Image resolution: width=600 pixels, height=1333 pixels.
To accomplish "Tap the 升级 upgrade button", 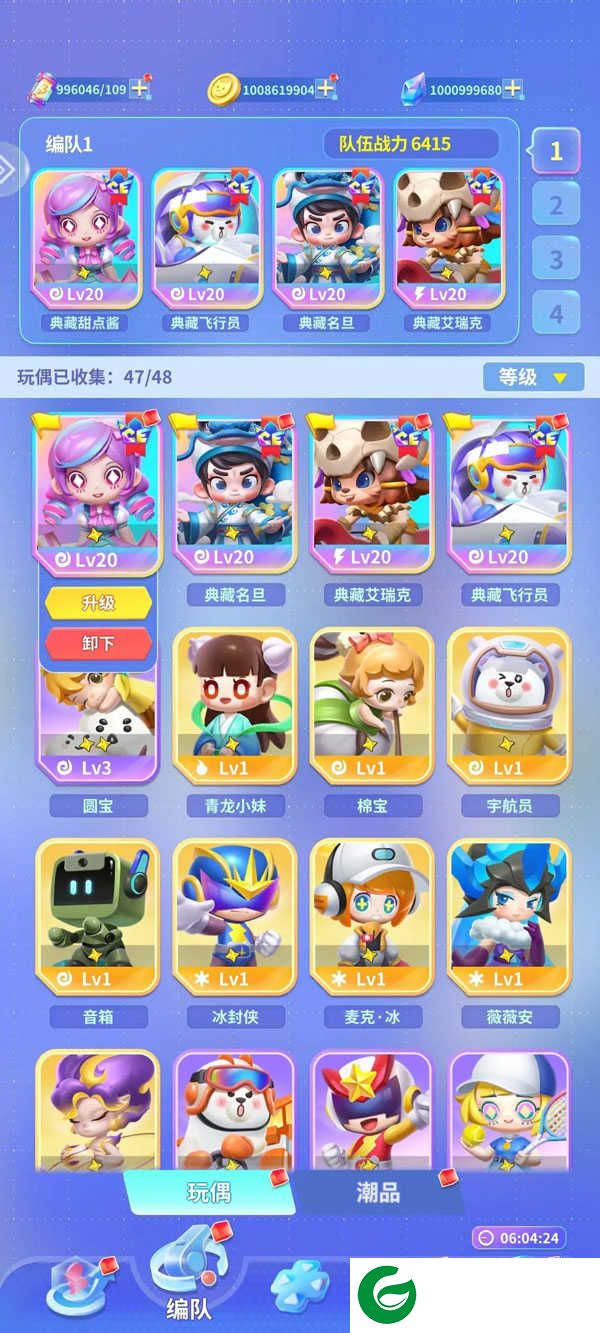I will coord(98,603).
